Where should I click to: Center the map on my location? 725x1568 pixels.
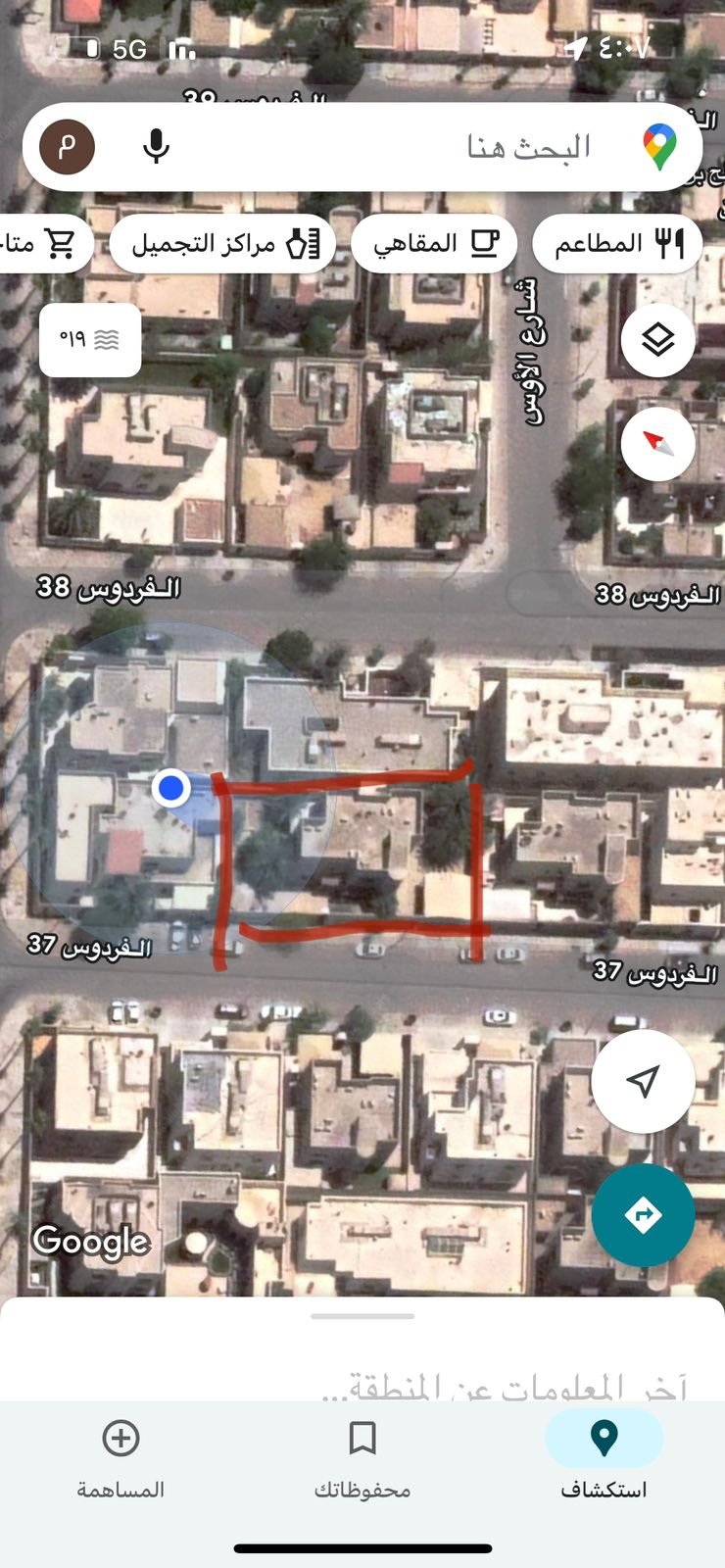(643, 1081)
